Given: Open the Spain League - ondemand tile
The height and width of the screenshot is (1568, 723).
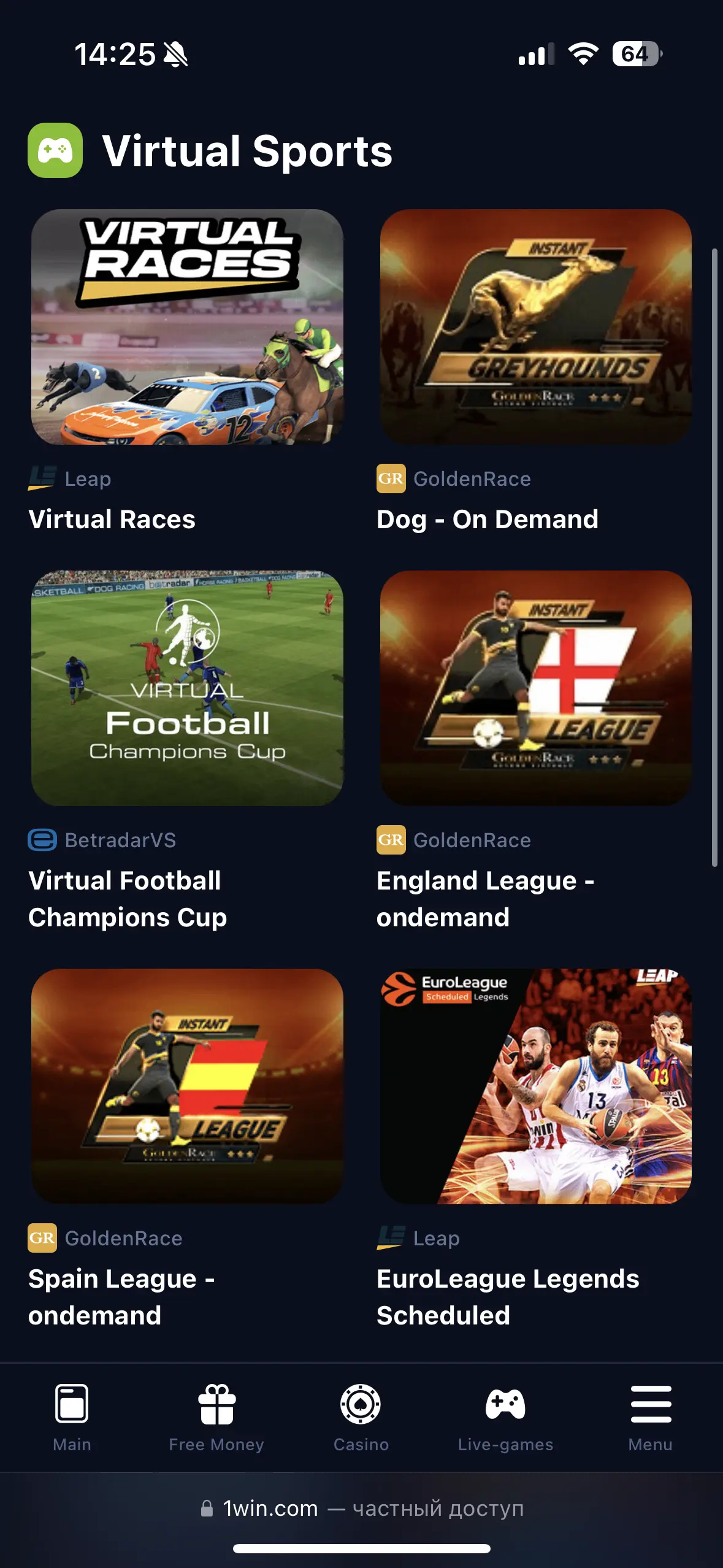Looking at the screenshot, I should [x=187, y=1086].
